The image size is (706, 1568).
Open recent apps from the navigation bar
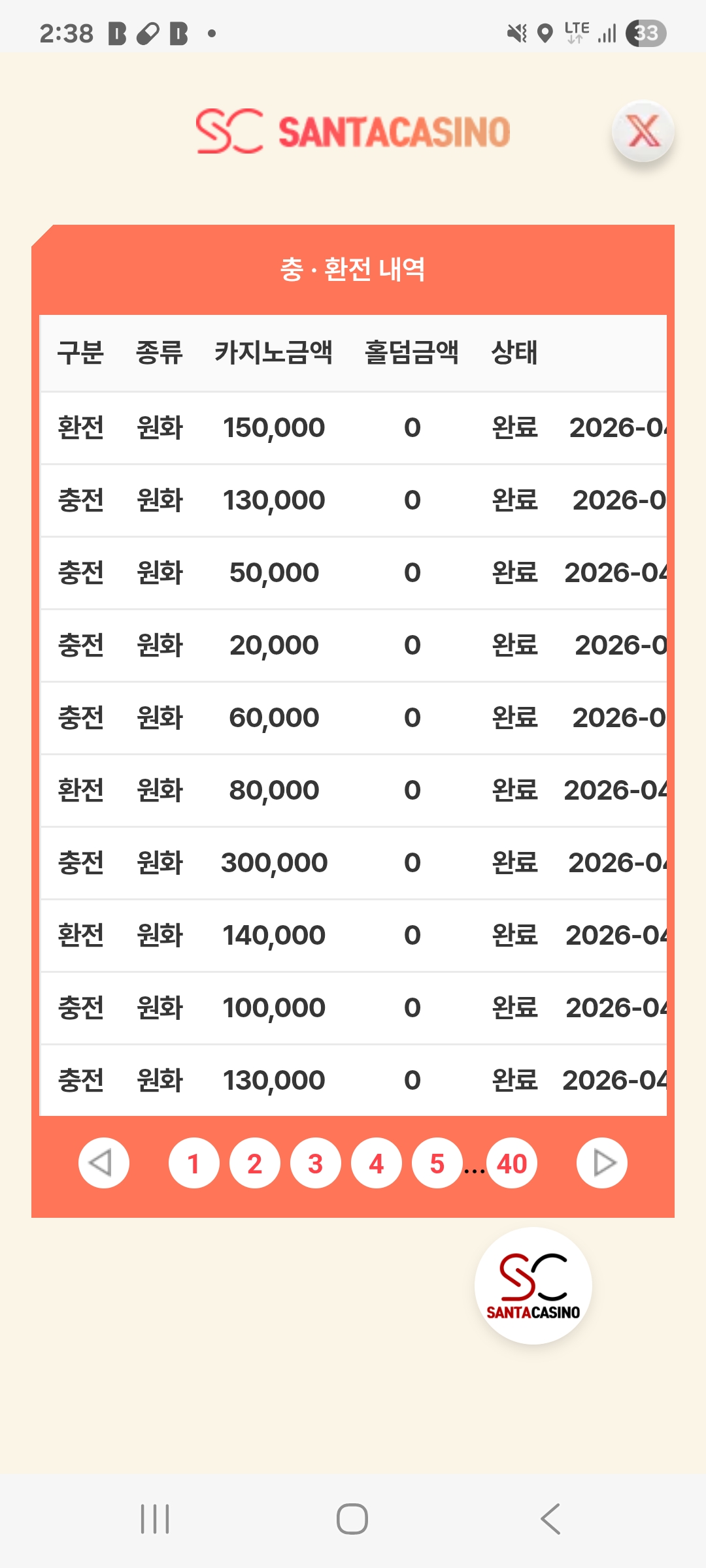(x=155, y=1518)
